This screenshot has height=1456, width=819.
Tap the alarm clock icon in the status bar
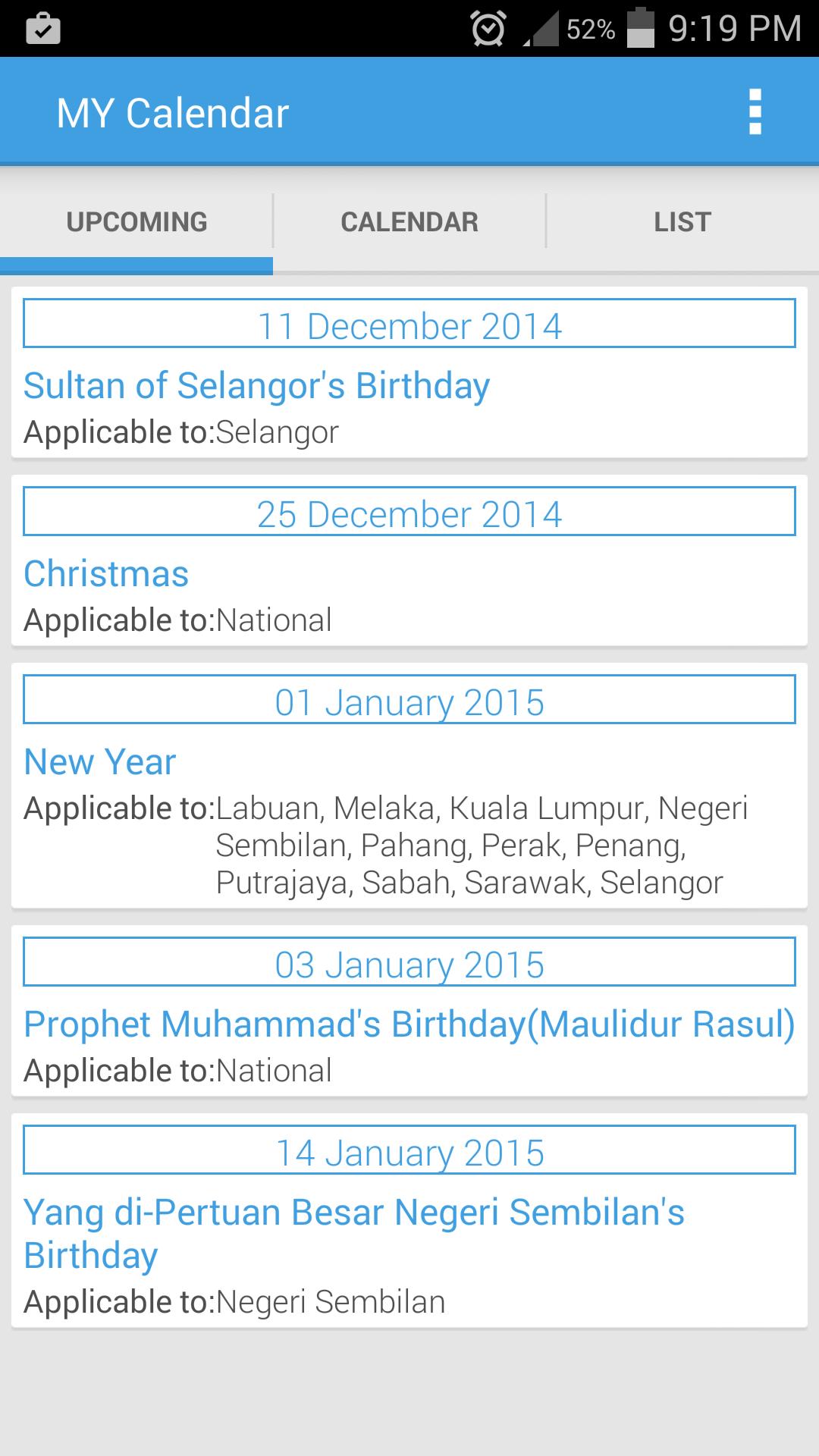[488, 27]
